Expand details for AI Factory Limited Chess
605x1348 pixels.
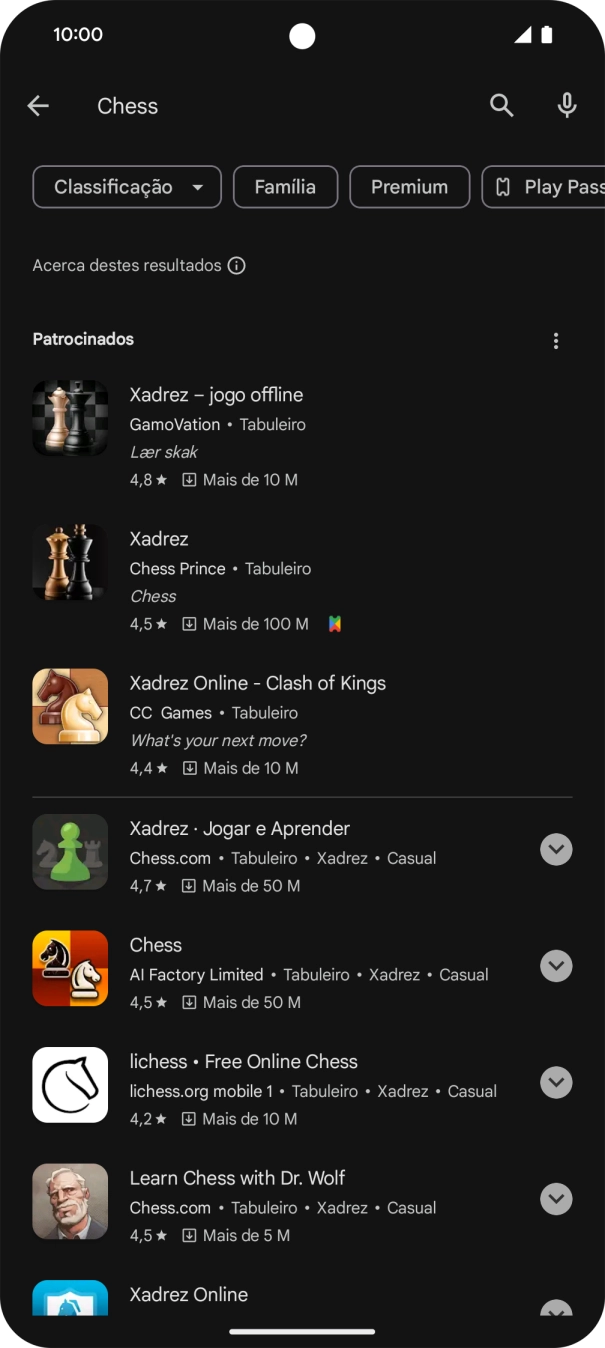click(556, 966)
